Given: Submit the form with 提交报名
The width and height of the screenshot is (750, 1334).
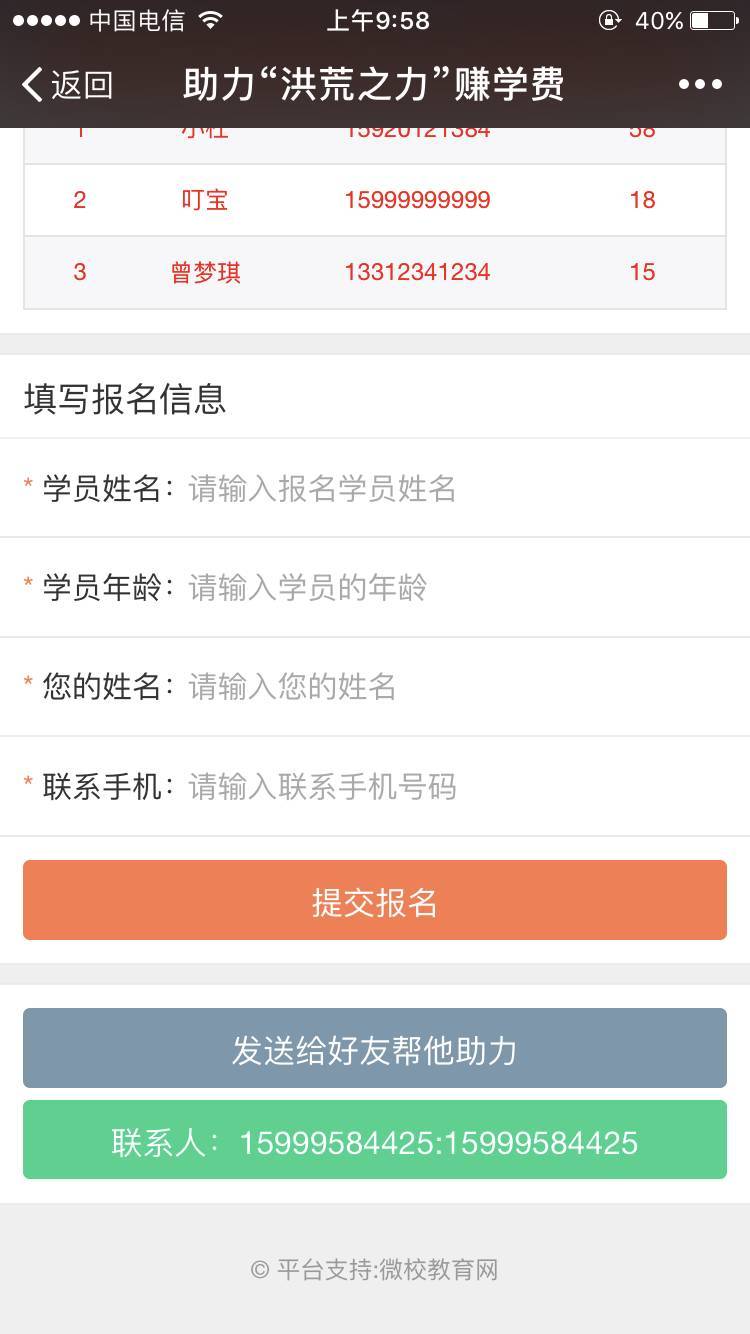Looking at the screenshot, I should point(375,900).
